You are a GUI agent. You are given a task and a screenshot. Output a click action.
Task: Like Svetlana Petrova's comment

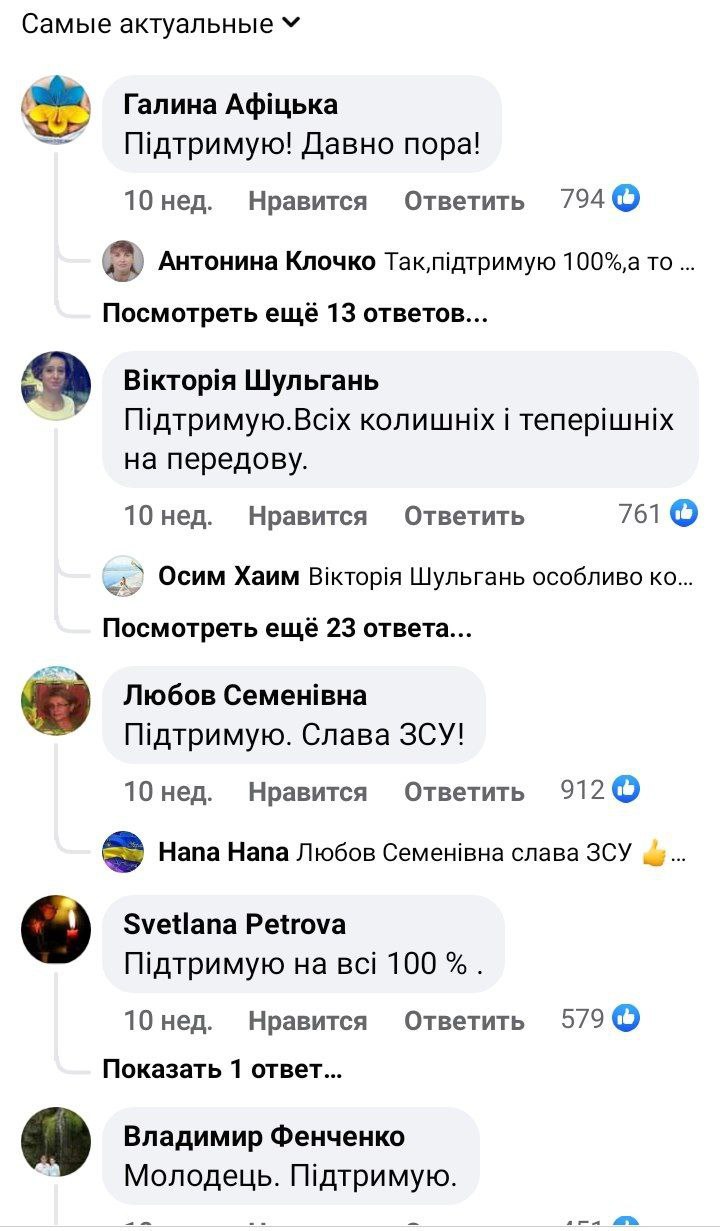click(307, 1021)
